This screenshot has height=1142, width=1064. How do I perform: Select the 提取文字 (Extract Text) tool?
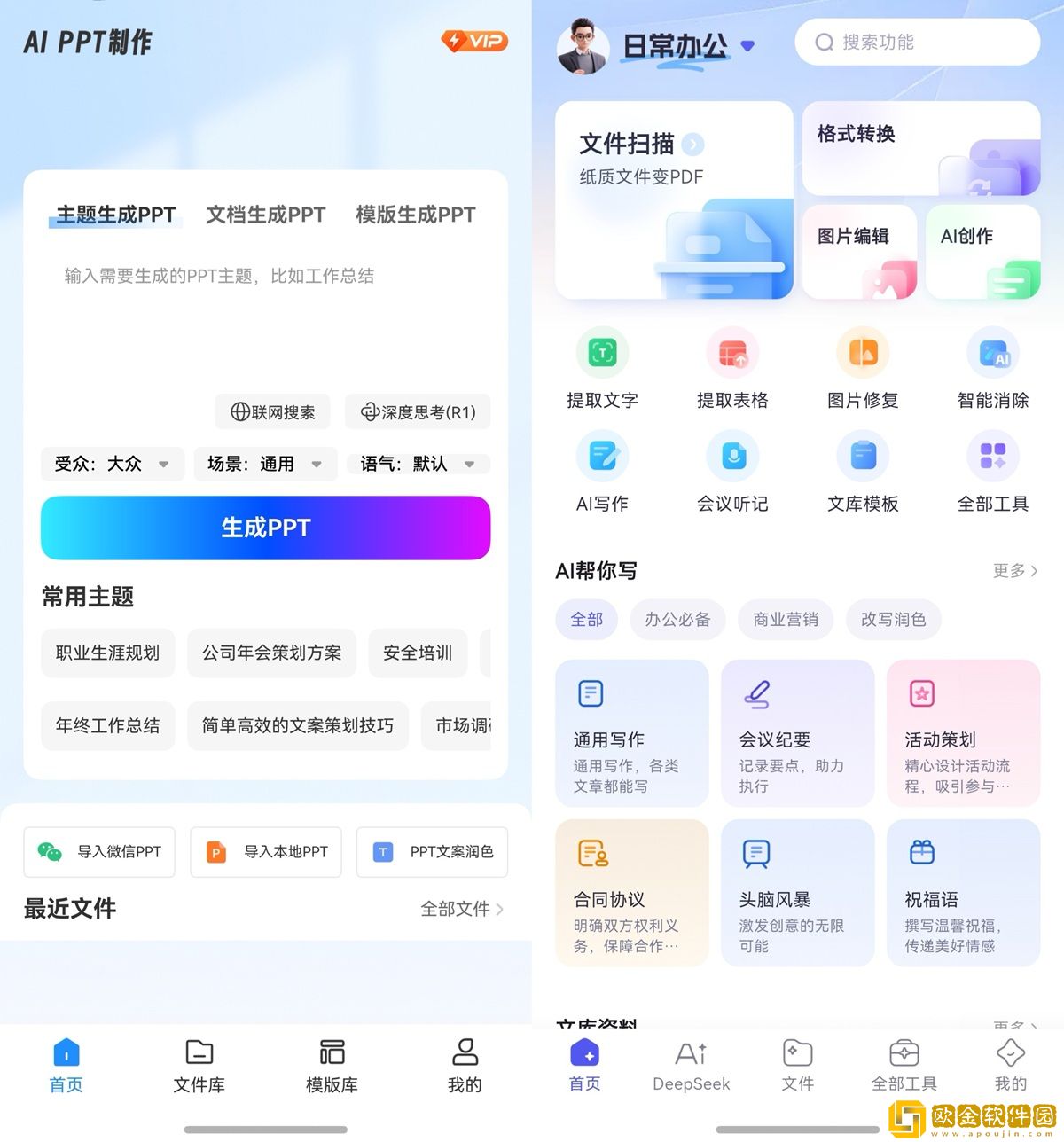pos(601,368)
